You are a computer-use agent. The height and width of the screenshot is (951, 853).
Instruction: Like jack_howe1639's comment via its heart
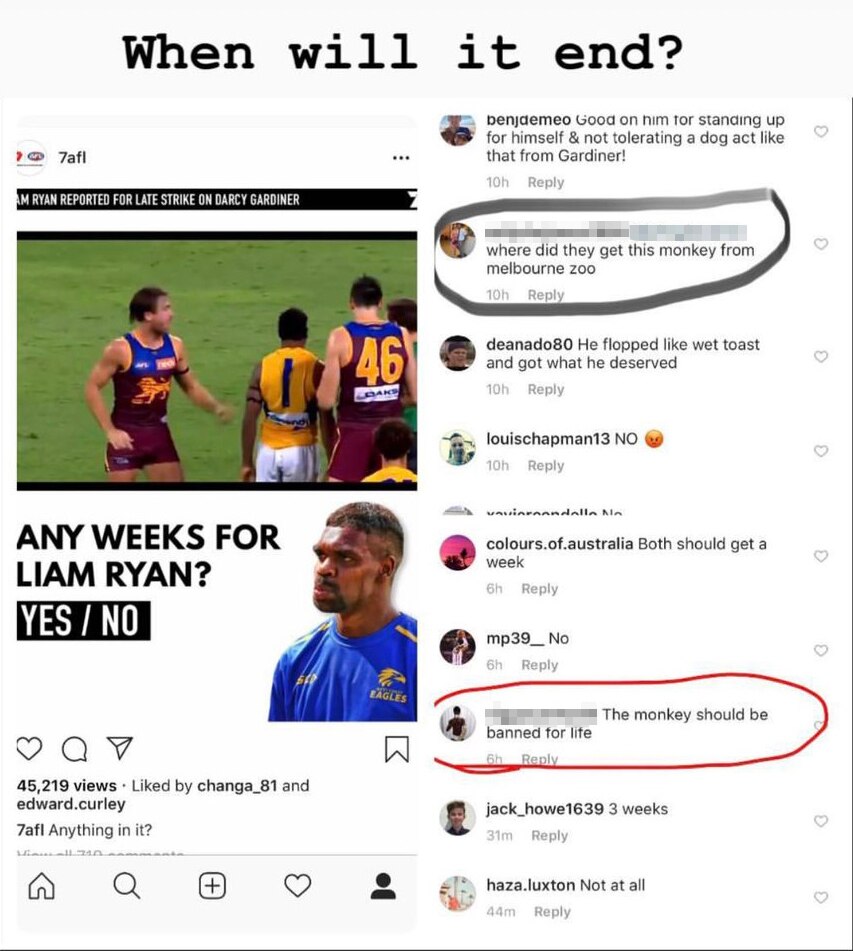[x=820, y=818]
